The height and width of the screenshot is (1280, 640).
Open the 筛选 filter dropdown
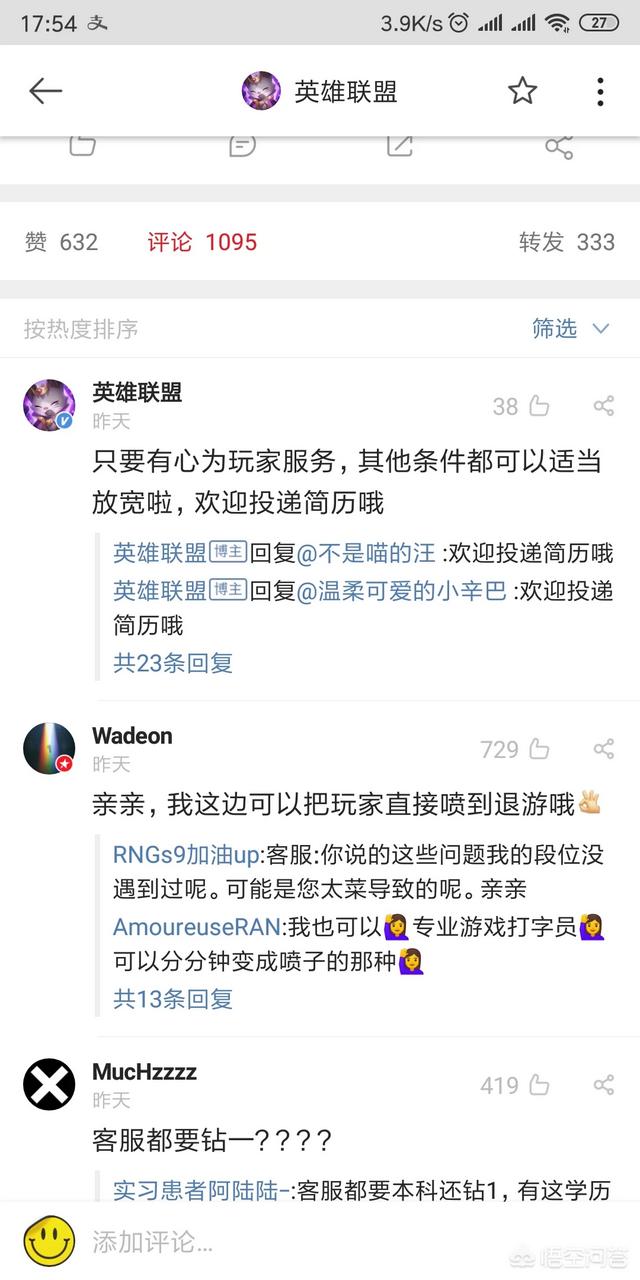coord(571,328)
